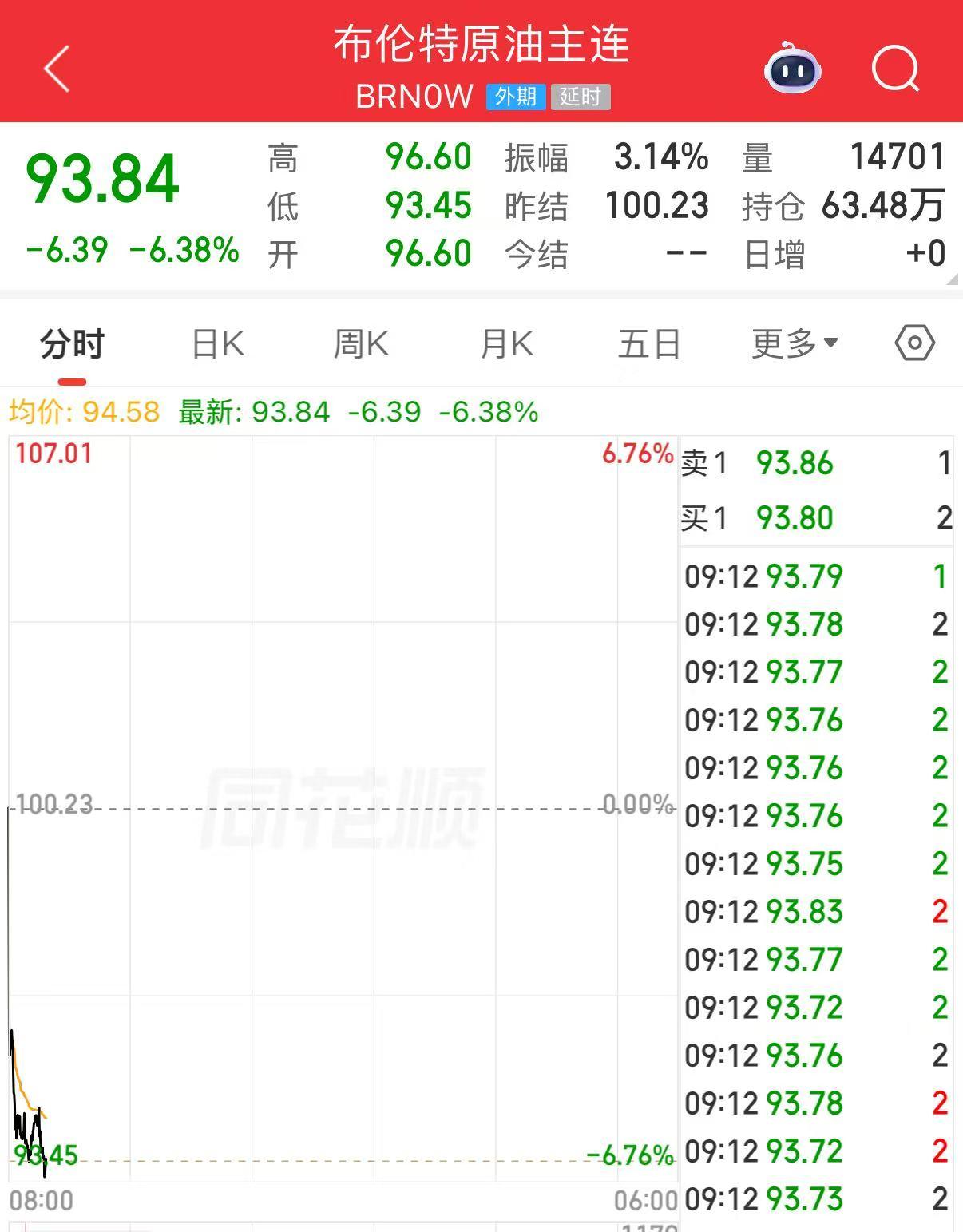Switch to the 日K tab
Image resolution: width=963 pixels, height=1232 pixels.
(218, 344)
